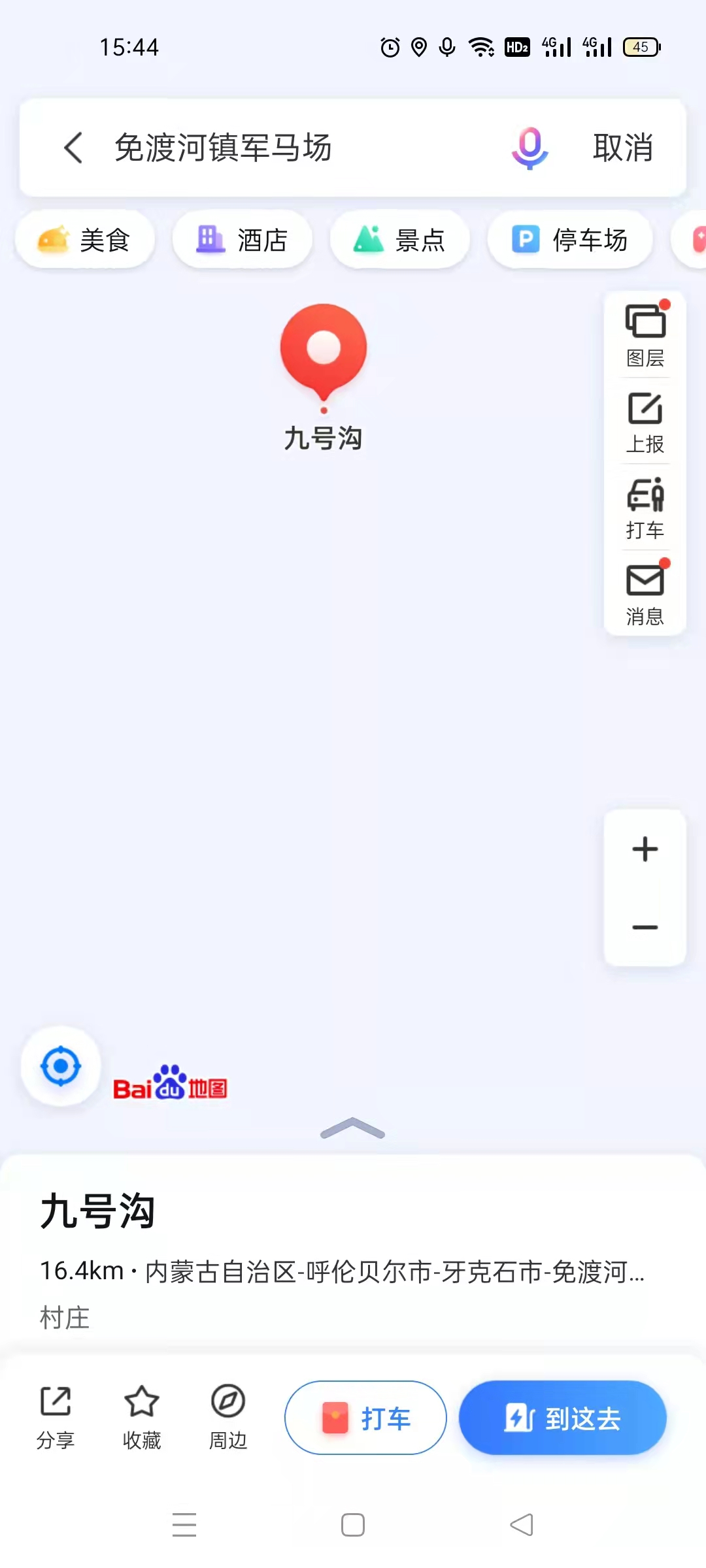
Task: Start voice search with the microphone
Action: click(x=529, y=148)
